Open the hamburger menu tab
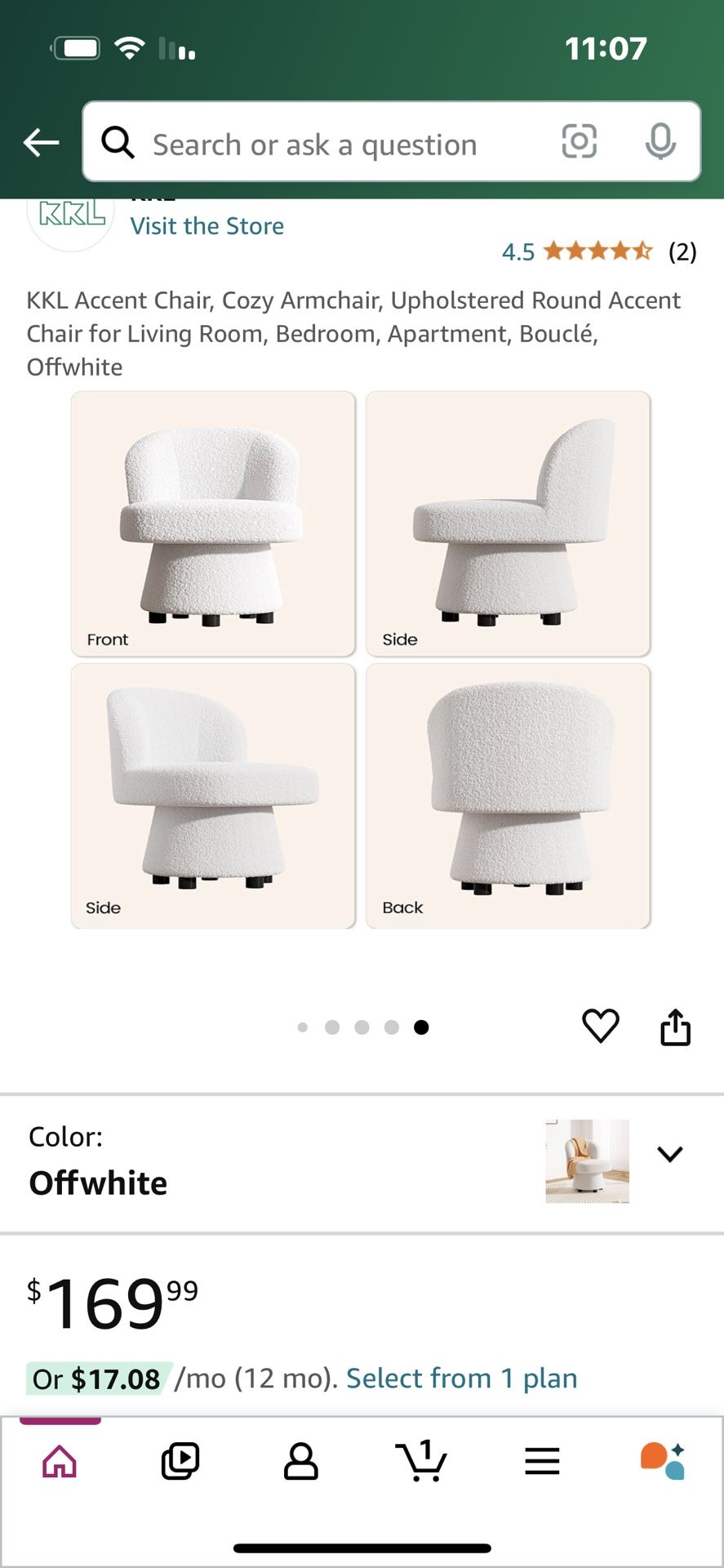This screenshot has width=724, height=1568. click(542, 1461)
